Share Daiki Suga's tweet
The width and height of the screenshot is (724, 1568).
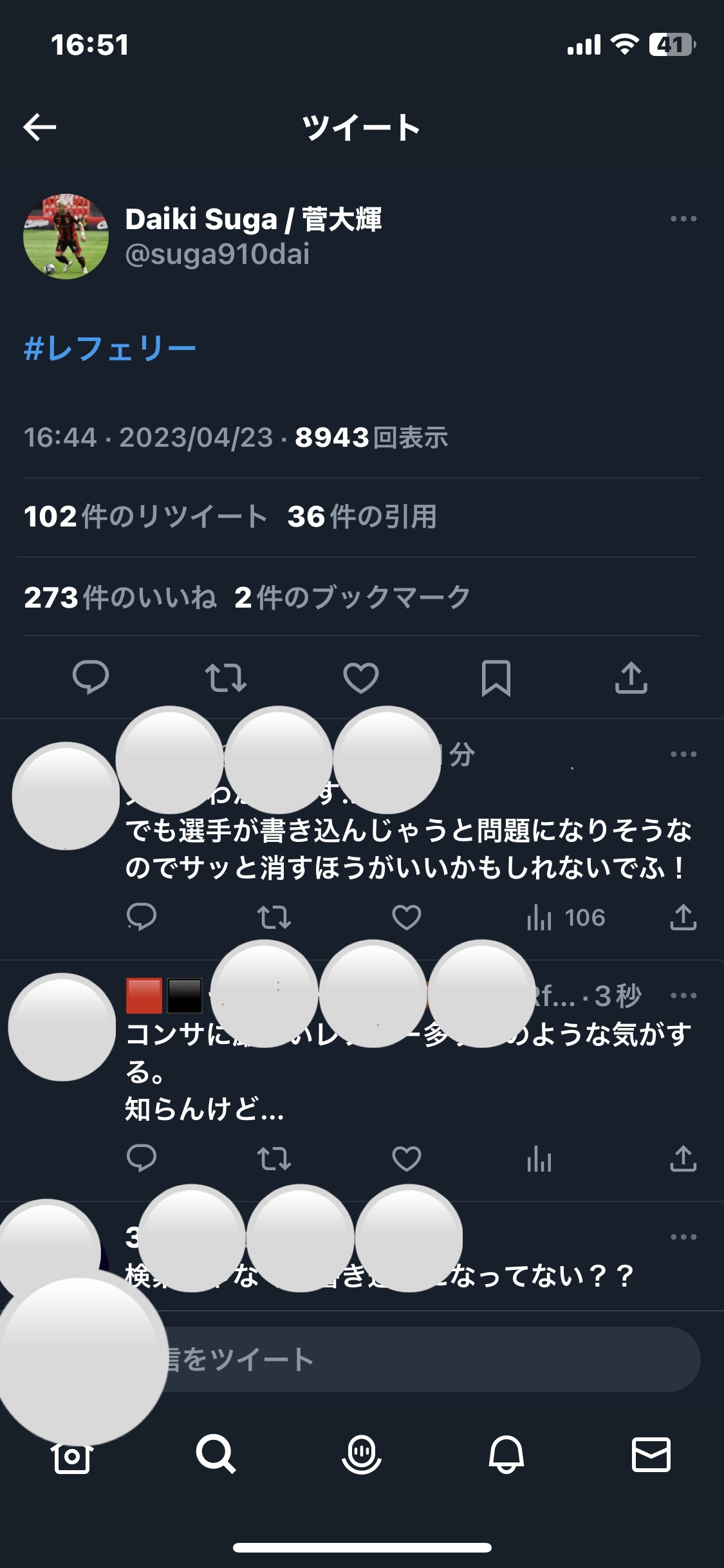click(631, 677)
